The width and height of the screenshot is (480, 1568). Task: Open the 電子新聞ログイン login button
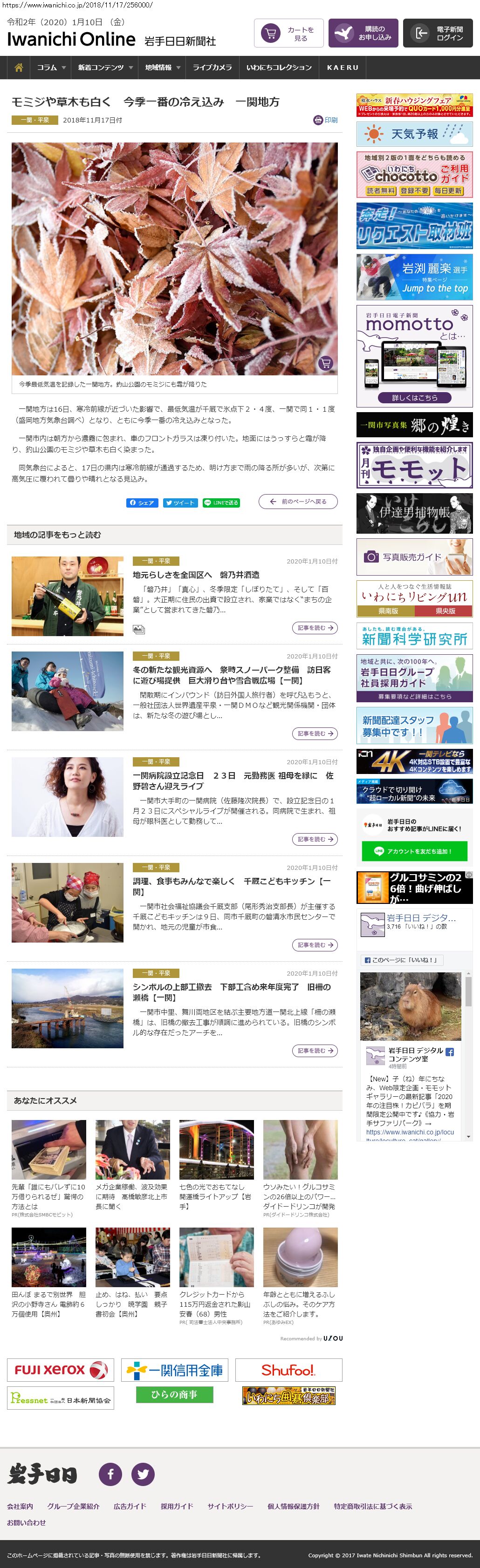pyautogui.click(x=441, y=34)
